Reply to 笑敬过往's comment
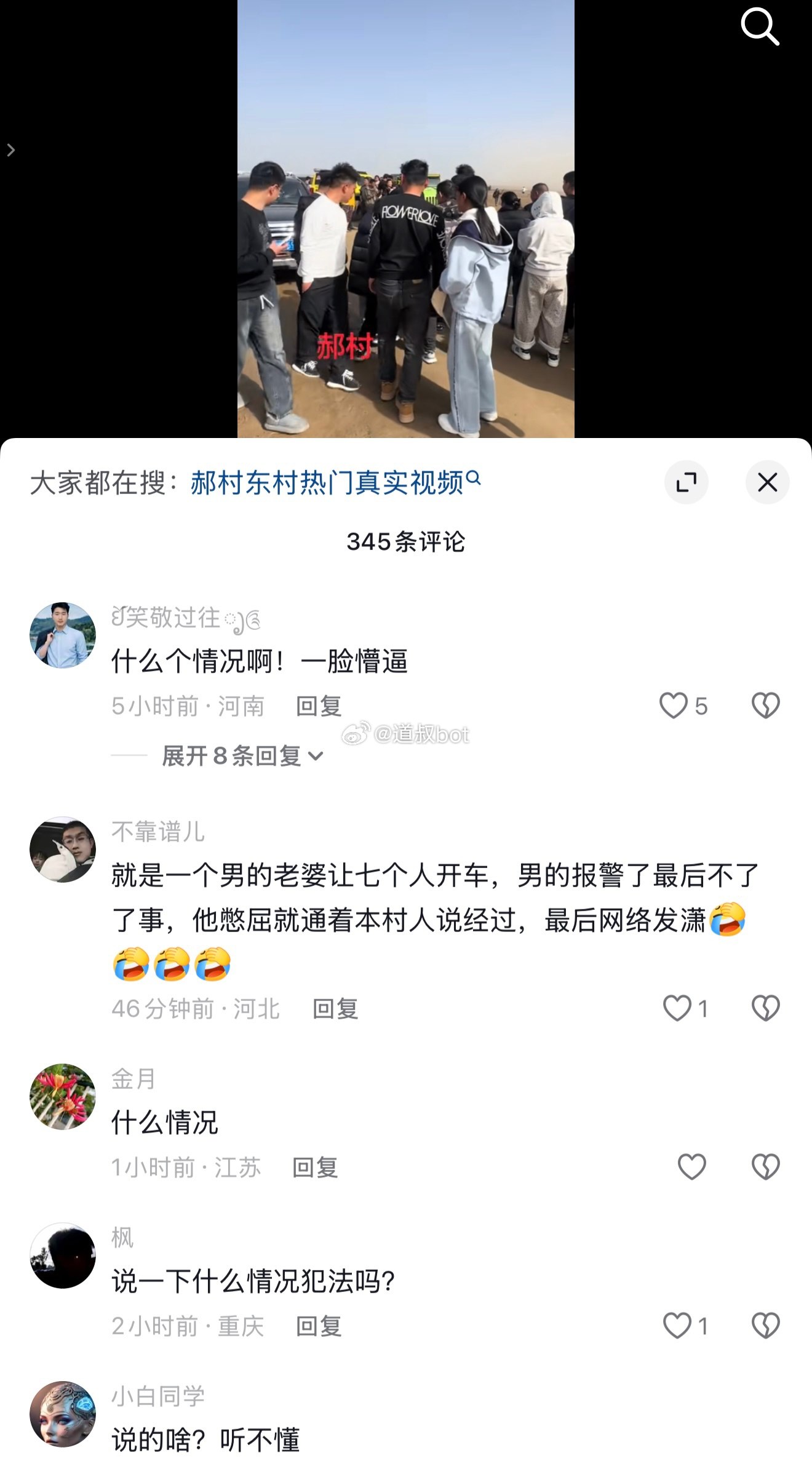The height and width of the screenshot is (1466, 812). point(319,706)
